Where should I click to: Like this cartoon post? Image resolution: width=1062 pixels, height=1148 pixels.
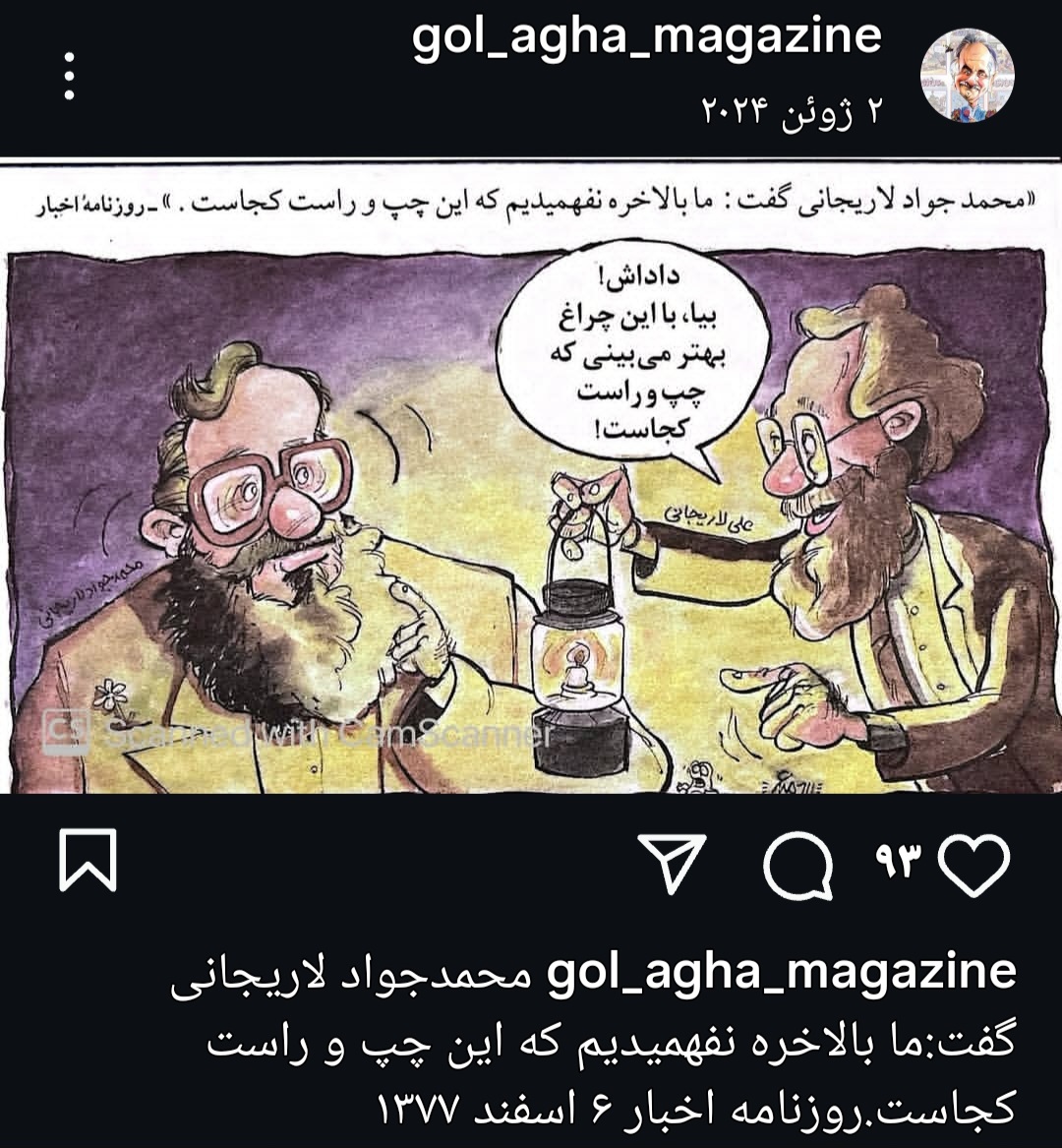click(974, 864)
